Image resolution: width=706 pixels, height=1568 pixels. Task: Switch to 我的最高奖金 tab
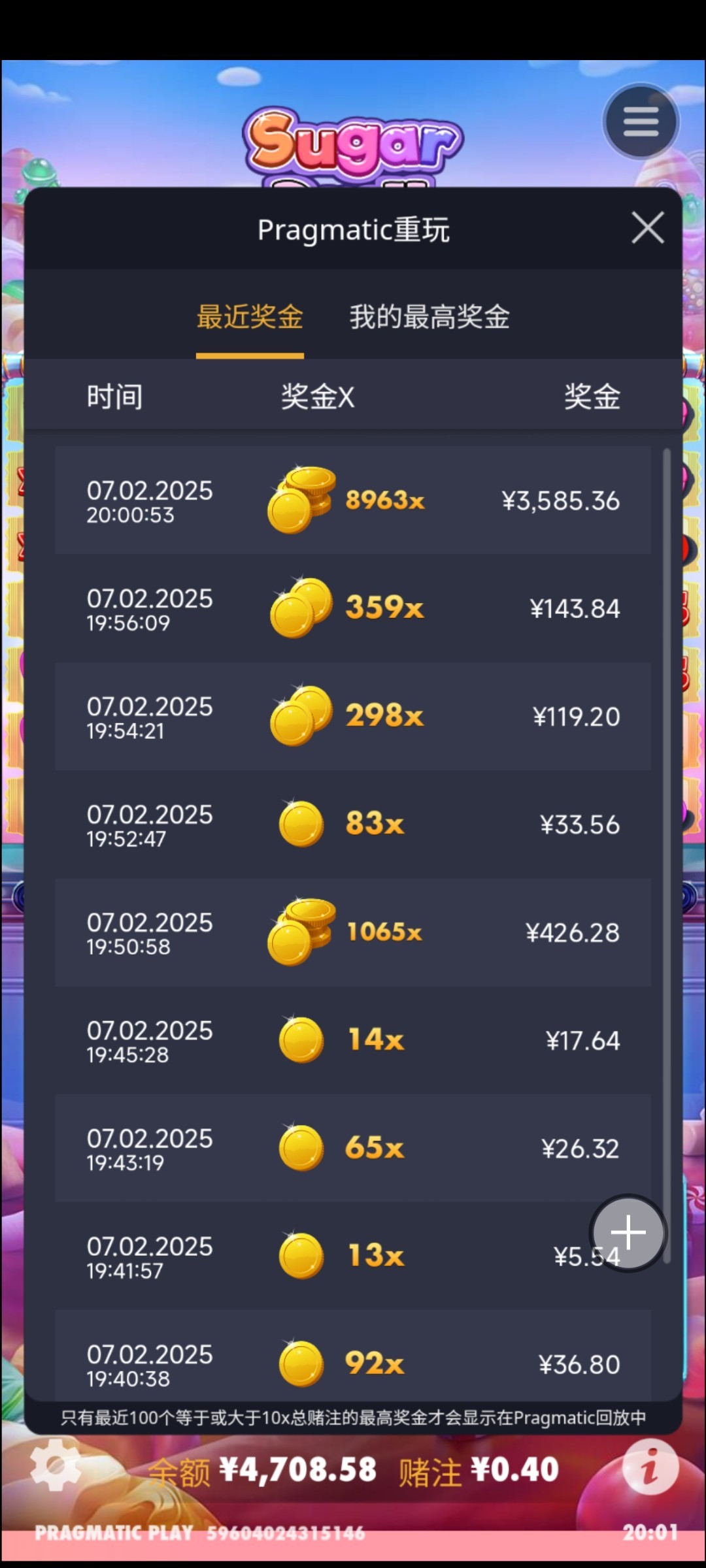coord(429,317)
